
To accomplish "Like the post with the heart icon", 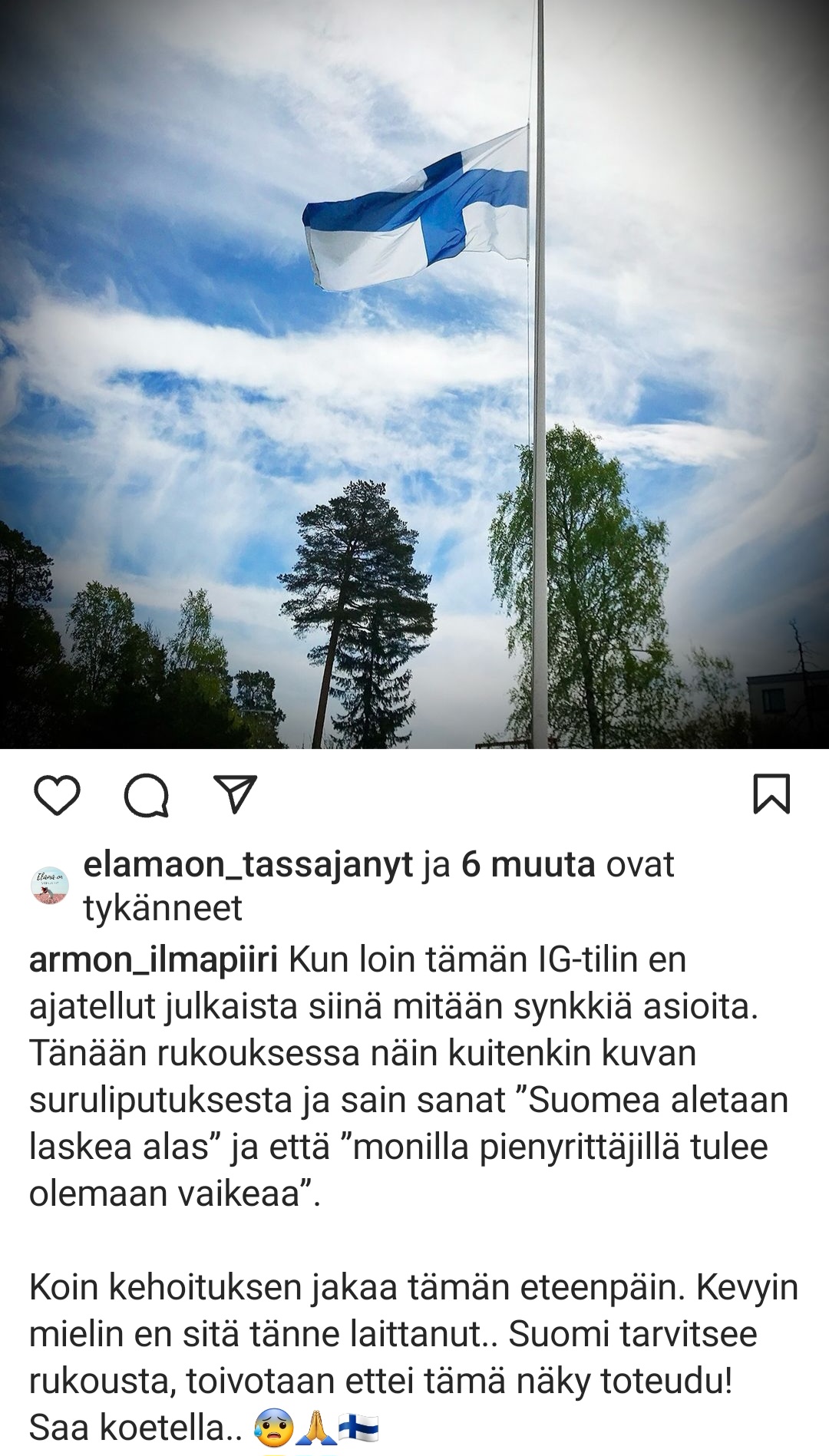I will pyautogui.click(x=58, y=795).
